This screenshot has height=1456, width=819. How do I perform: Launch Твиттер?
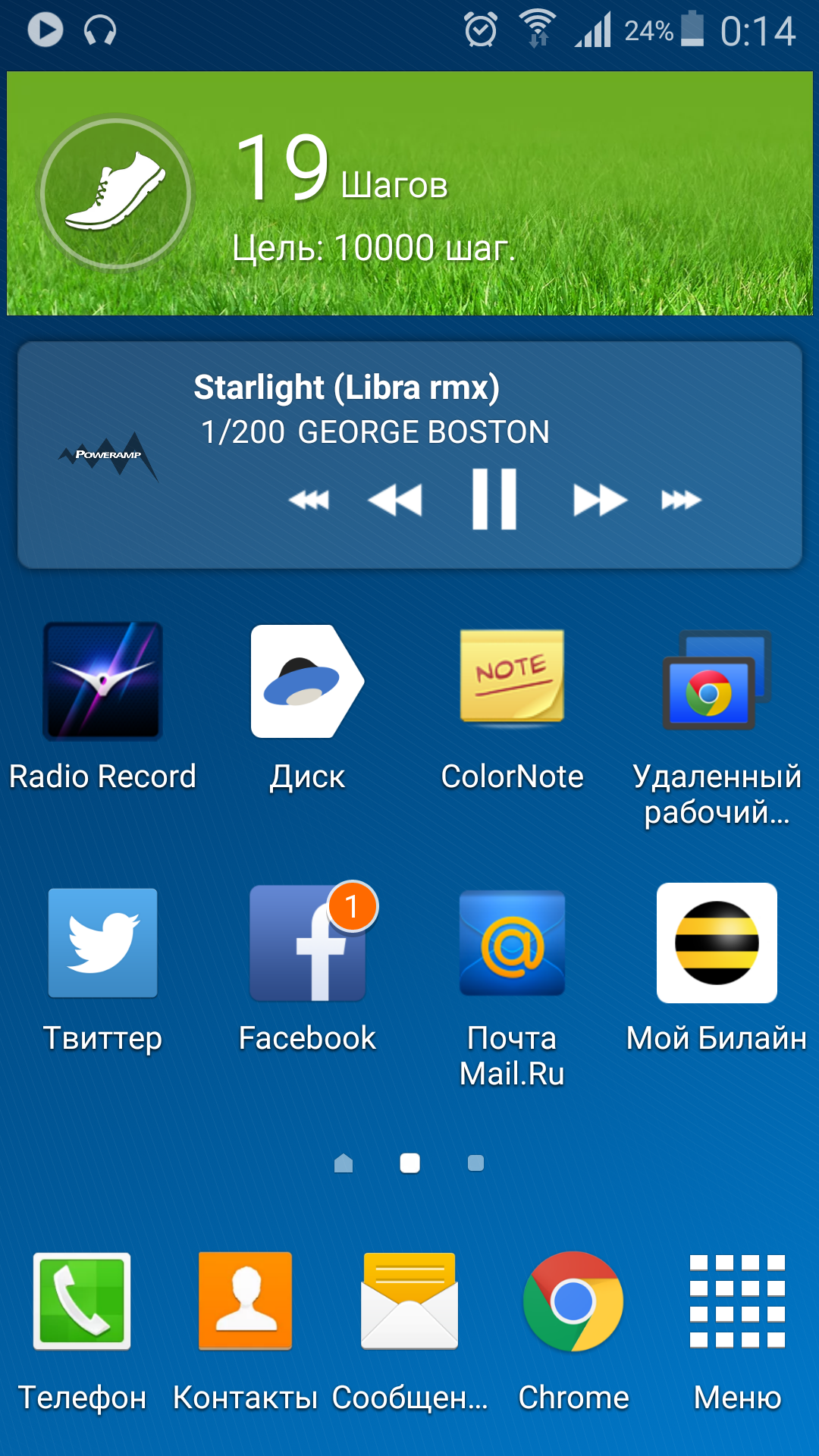coord(102,943)
